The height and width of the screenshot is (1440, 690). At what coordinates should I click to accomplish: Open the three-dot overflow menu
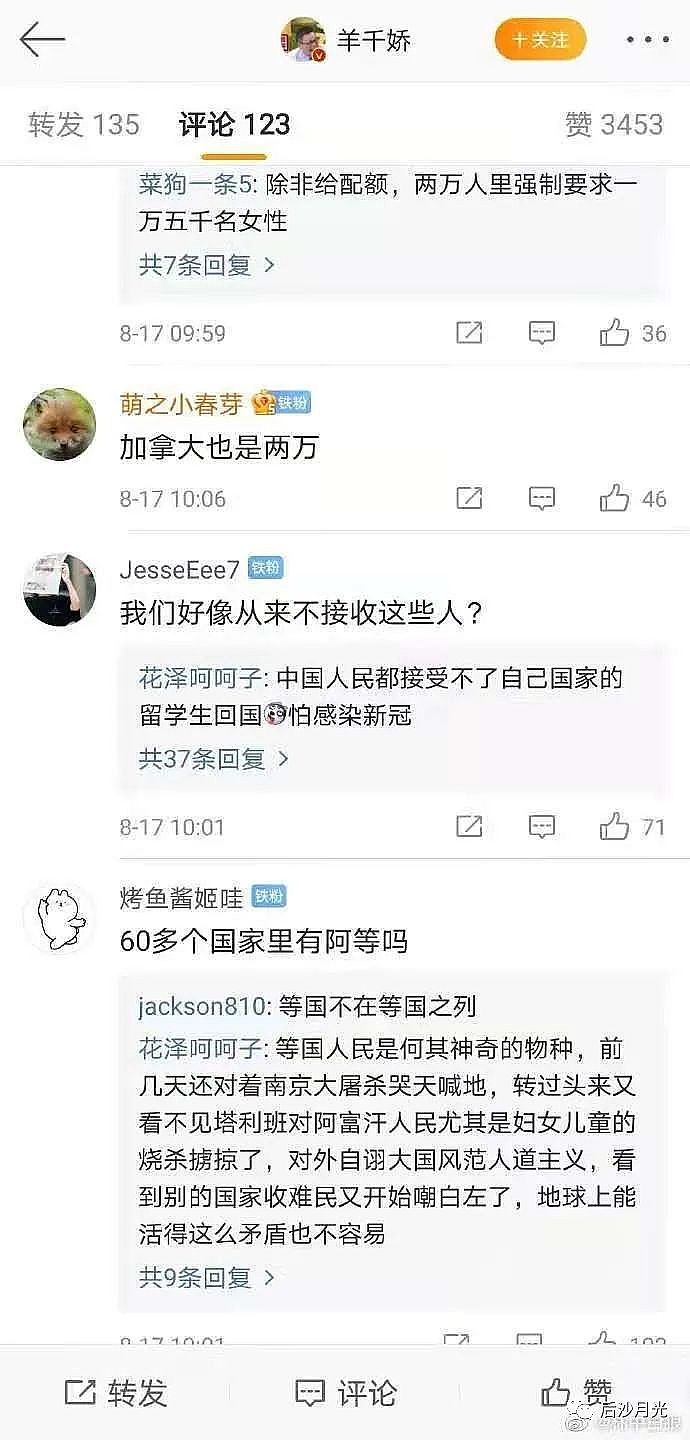point(647,40)
